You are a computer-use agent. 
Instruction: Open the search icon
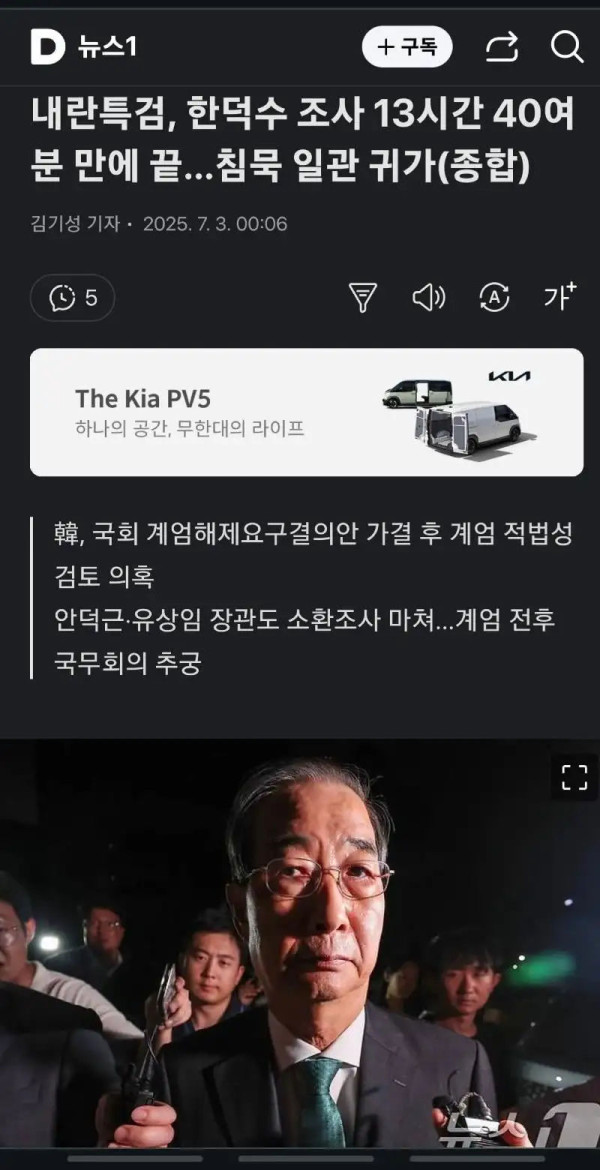tap(567, 47)
